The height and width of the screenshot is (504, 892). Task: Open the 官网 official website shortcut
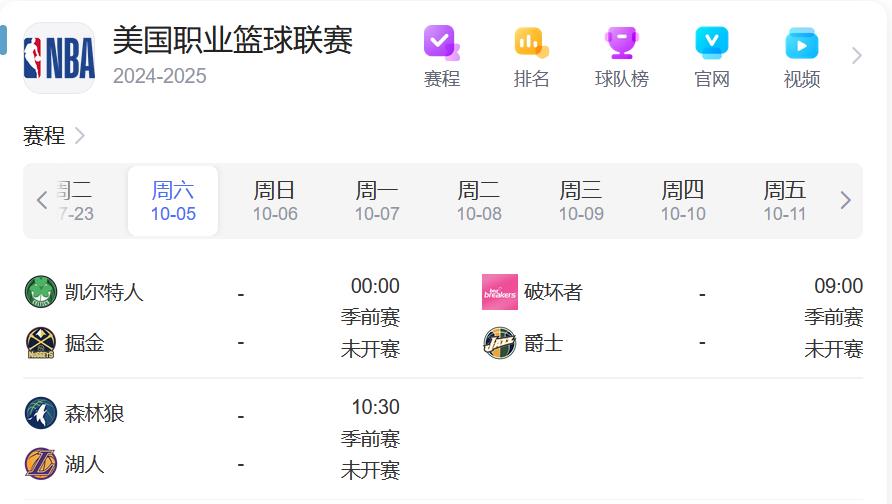(x=712, y=57)
